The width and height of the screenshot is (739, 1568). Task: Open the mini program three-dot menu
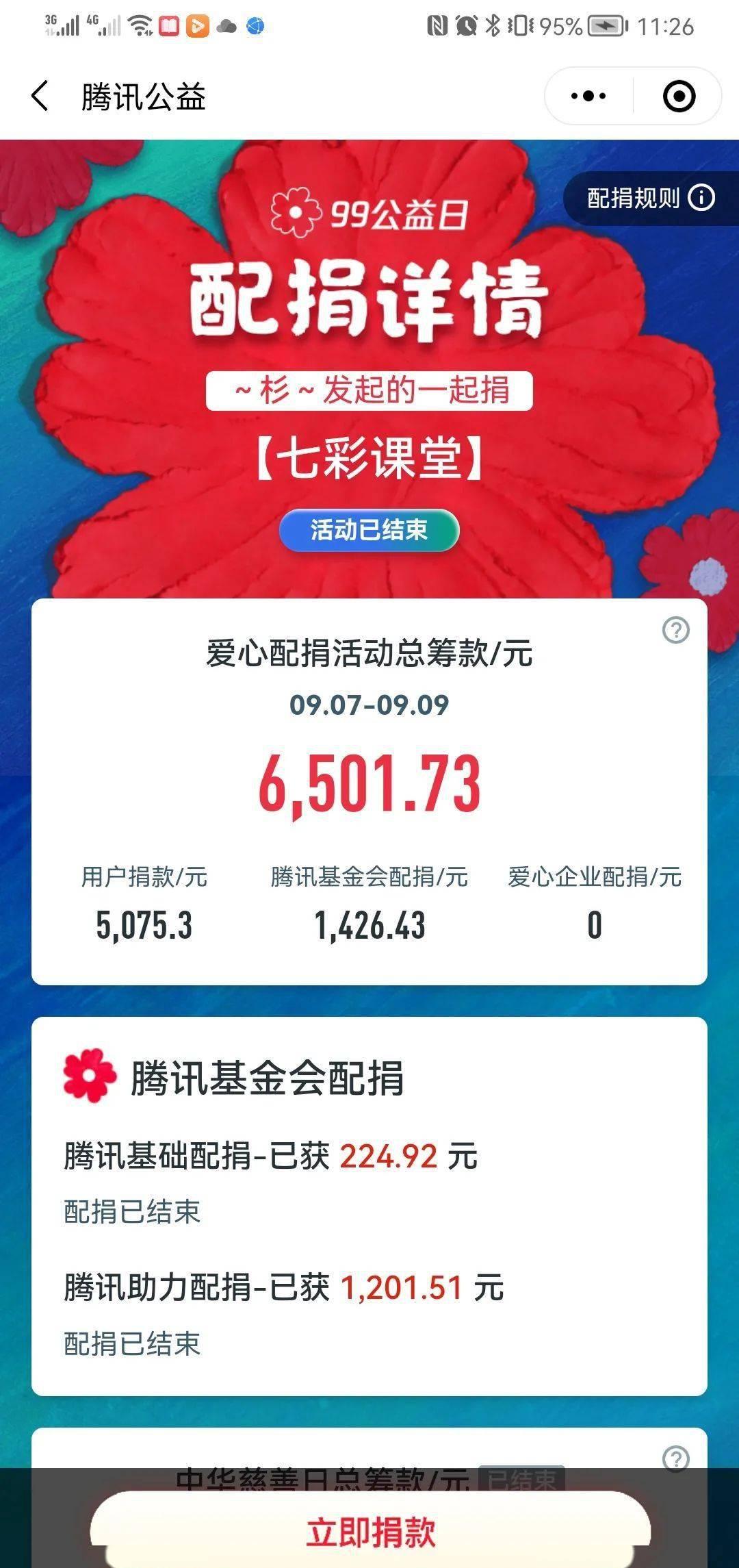pos(588,96)
